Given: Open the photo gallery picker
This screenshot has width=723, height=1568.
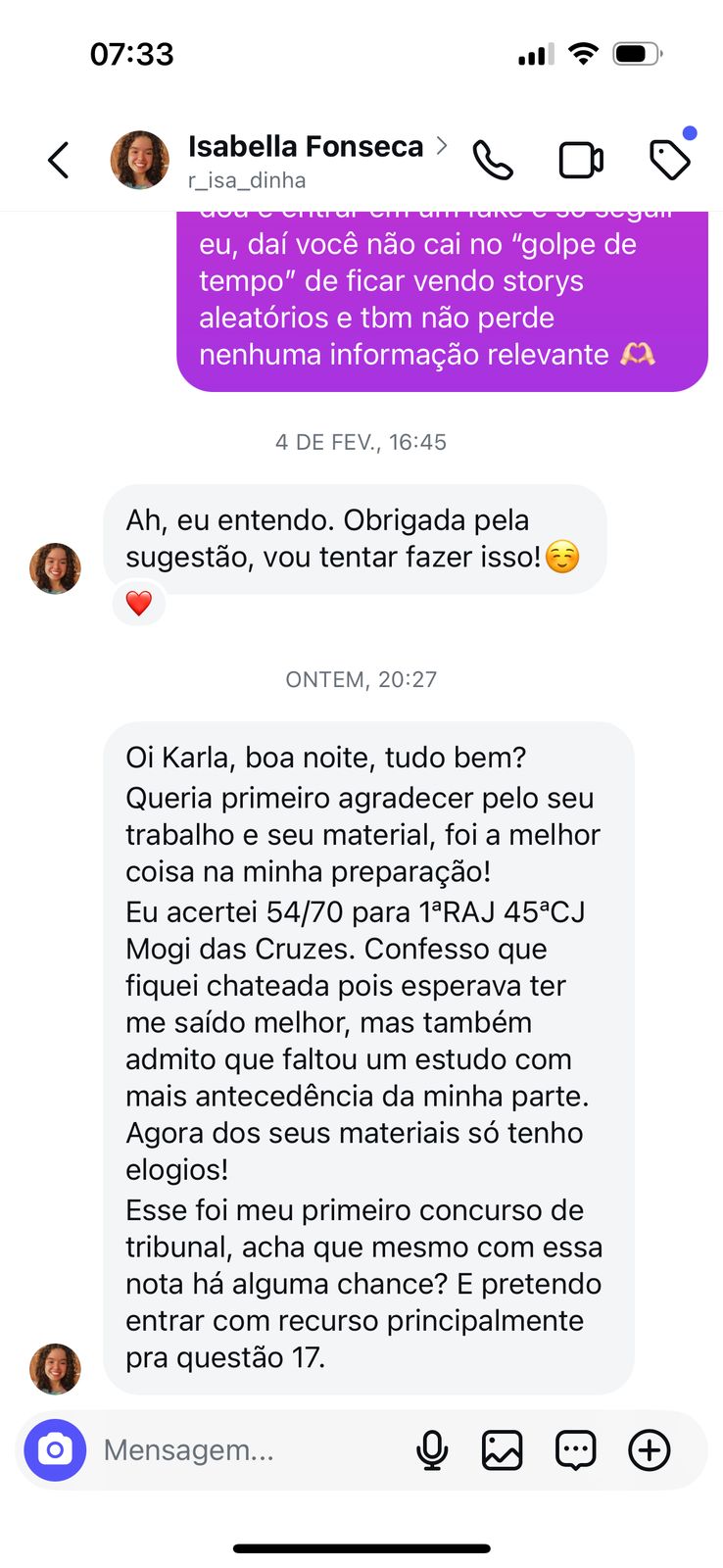Looking at the screenshot, I should pyautogui.click(x=502, y=1449).
